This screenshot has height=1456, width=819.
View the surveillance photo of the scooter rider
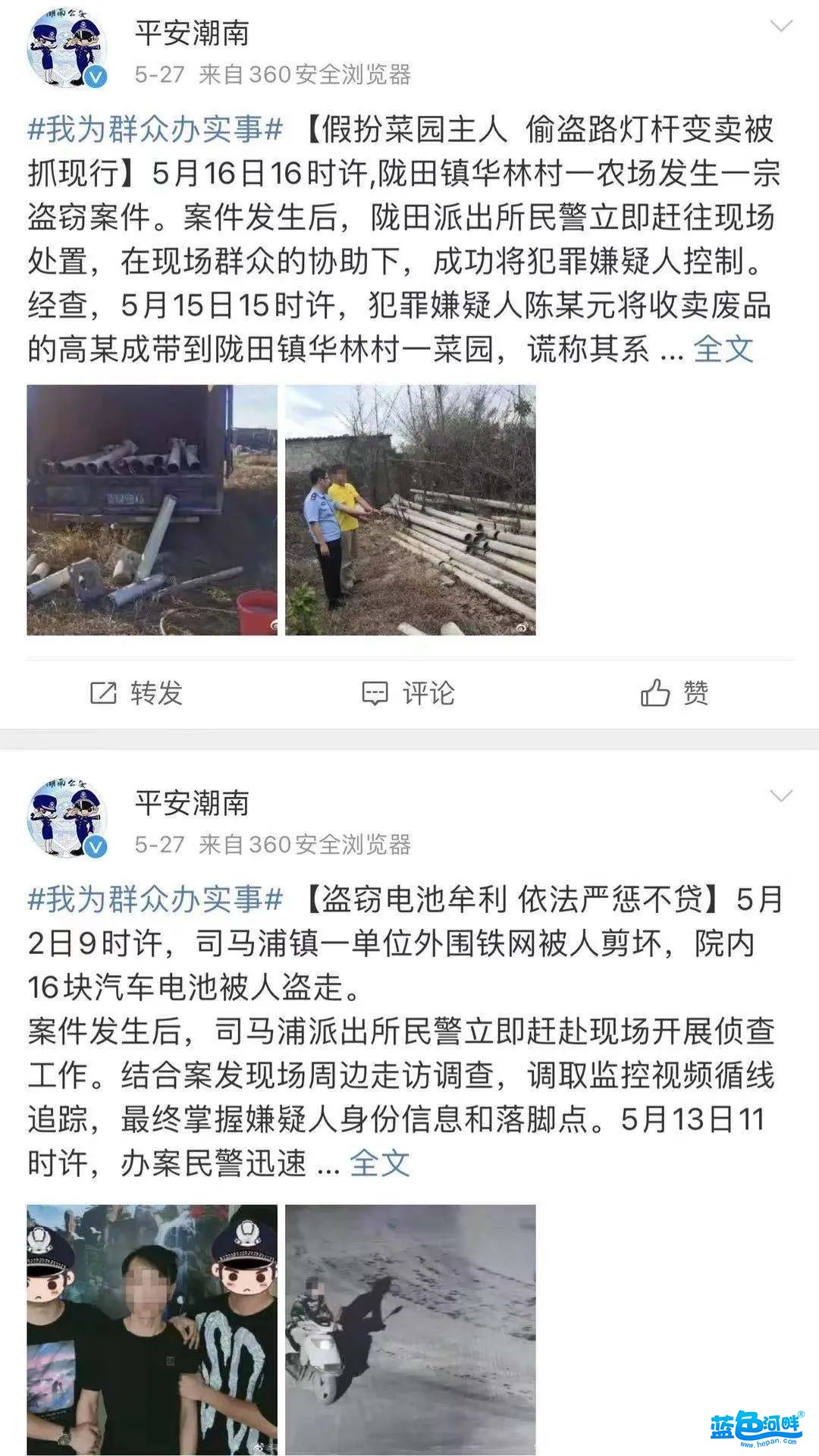(410, 1329)
